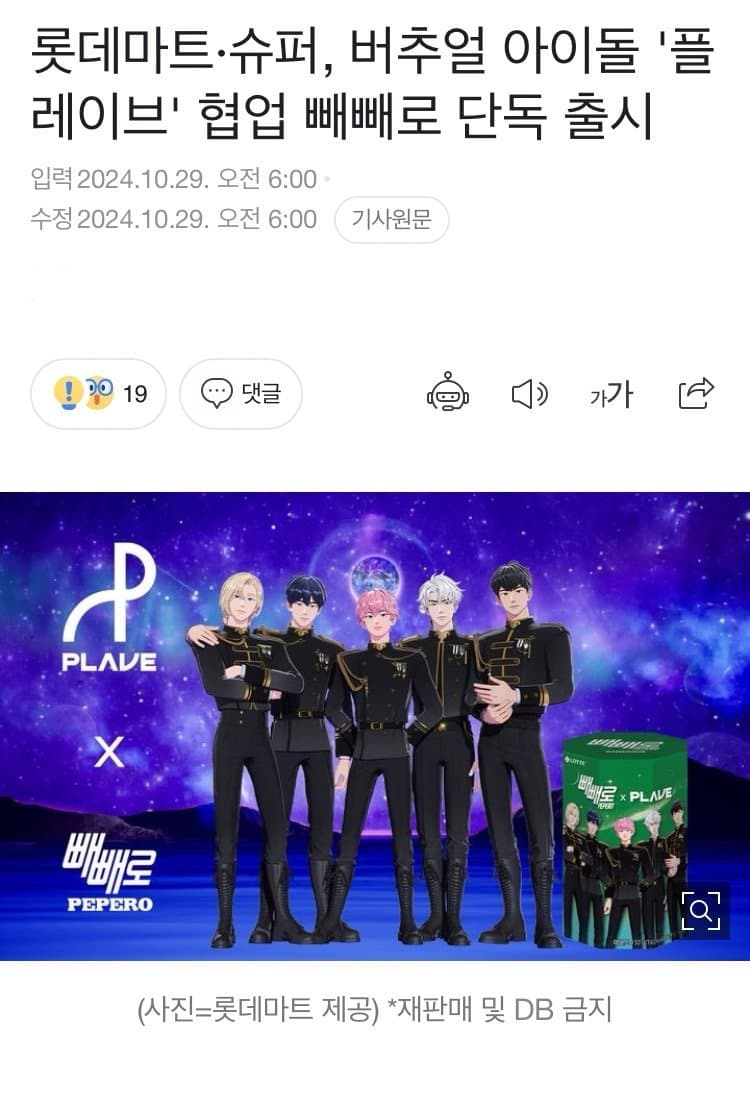Enlarge the PLAVE Pepero photo with magnifier
Image resolution: width=750 pixels, height=1106 pixels.
tap(700, 910)
